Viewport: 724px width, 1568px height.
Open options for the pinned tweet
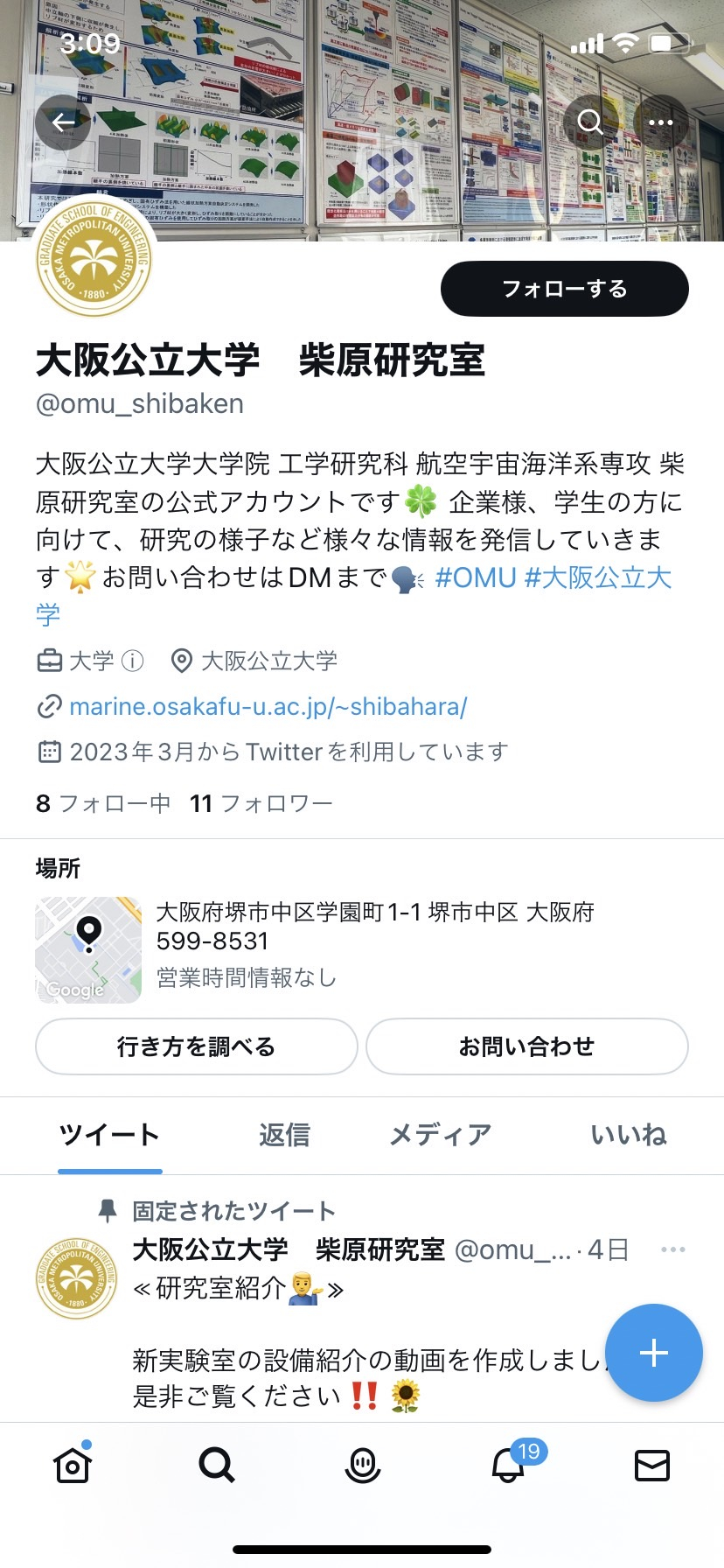[x=672, y=1249]
